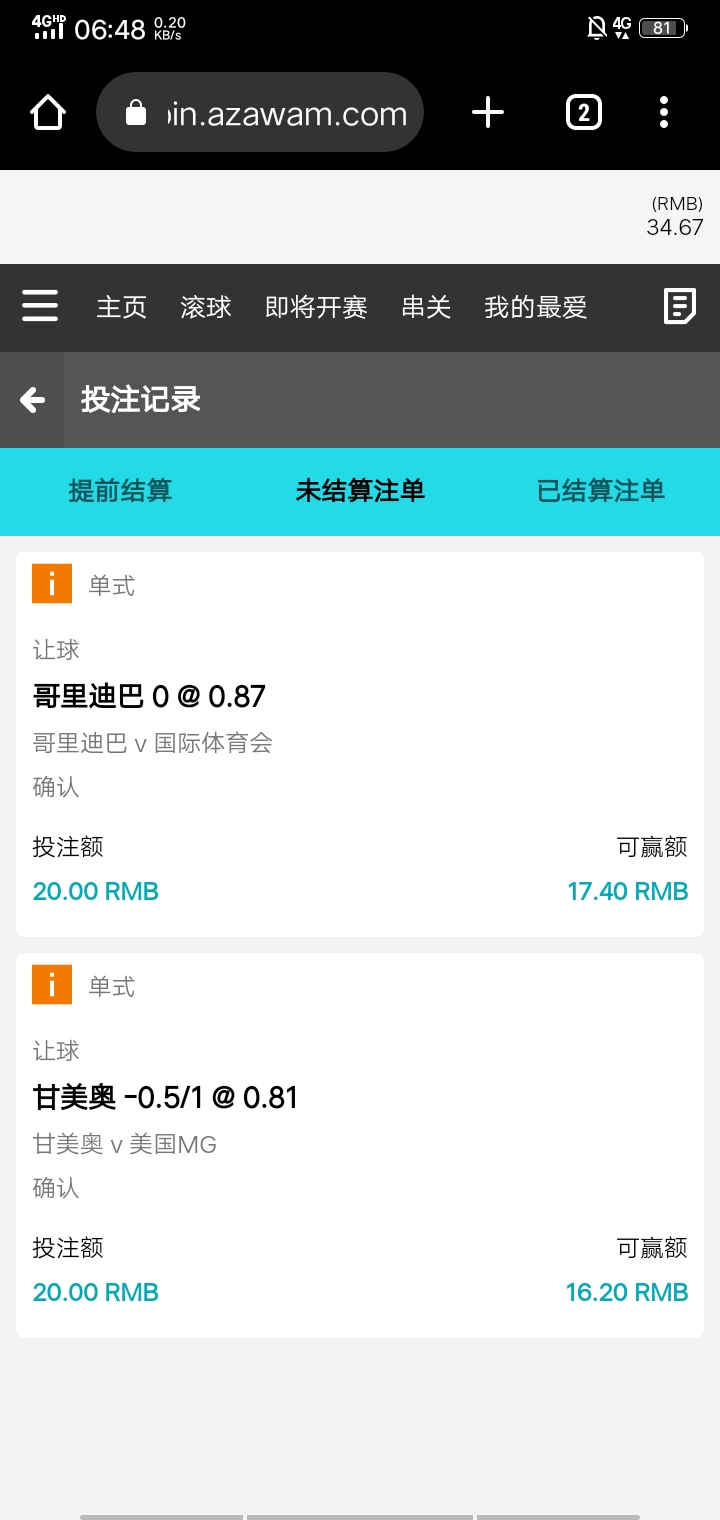Open the browser overflow menu
Image resolution: width=720 pixels, height=1520 pixels.
coord(664,112)
